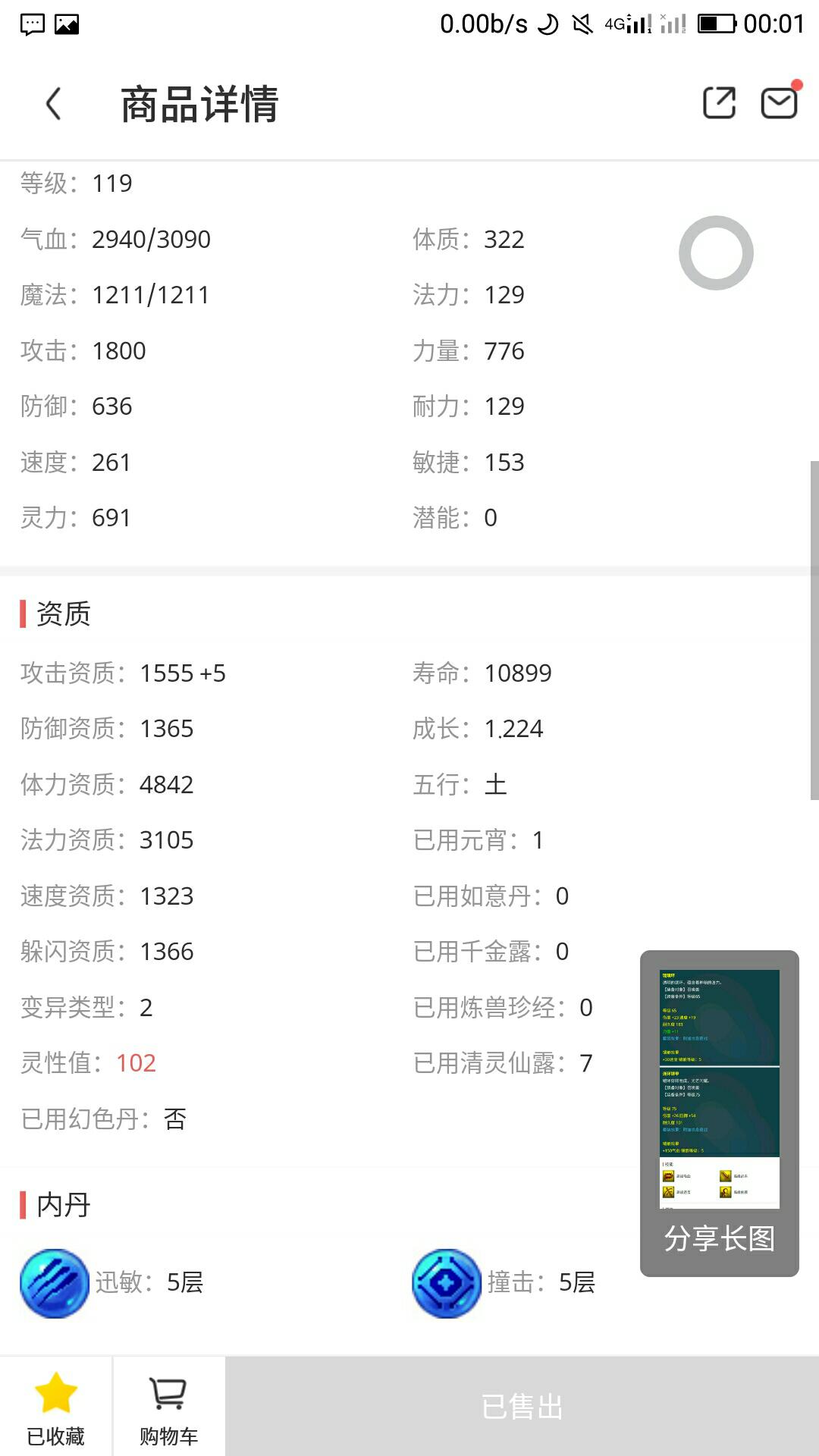The width and height of the screenshot is (819, 1456).
Task: Go back from the 商品详情 page
Action: point(53,104)
